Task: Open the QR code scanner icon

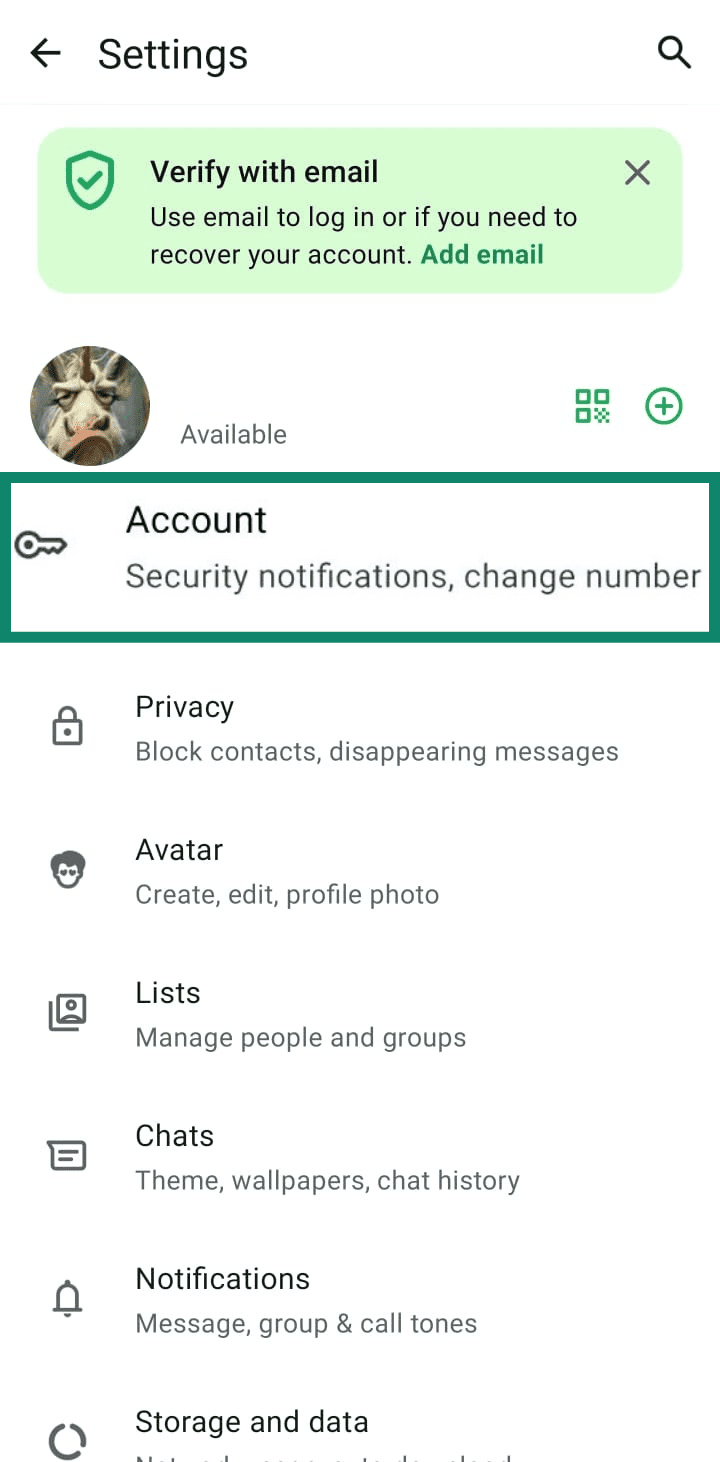Action: click(x=592, y=406)
